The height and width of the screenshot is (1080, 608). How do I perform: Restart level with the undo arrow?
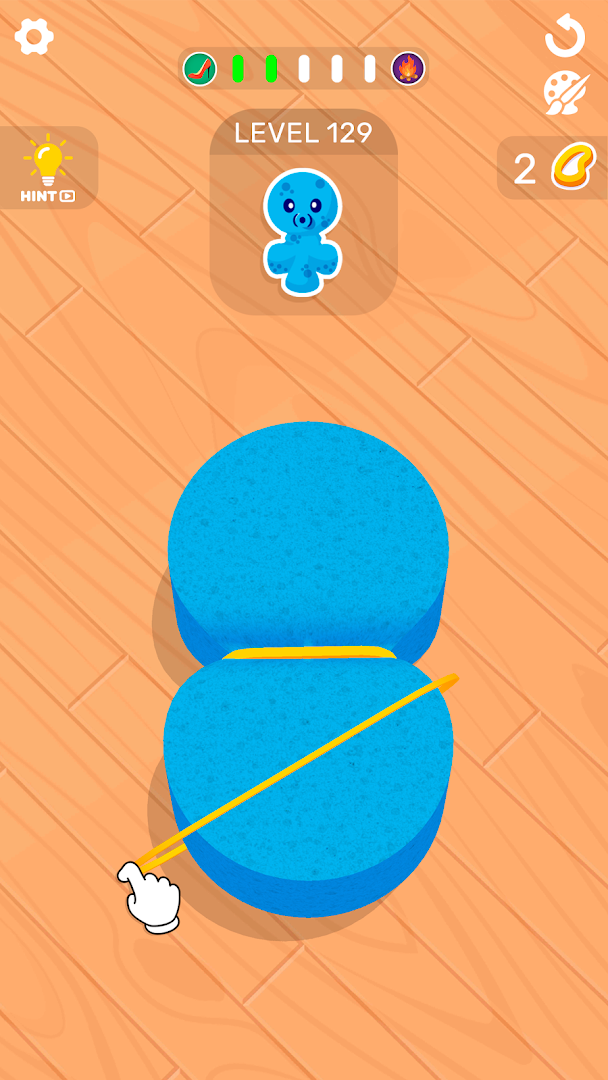[565, 35]
